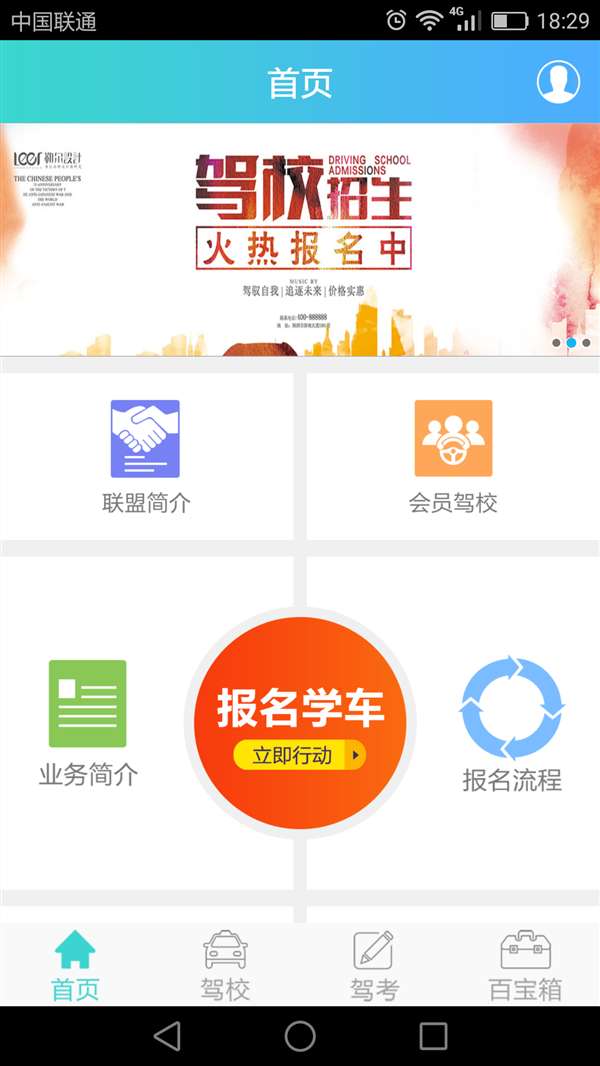View 业务简介 page
600x1066 pixels.
[x=88, y=722]
